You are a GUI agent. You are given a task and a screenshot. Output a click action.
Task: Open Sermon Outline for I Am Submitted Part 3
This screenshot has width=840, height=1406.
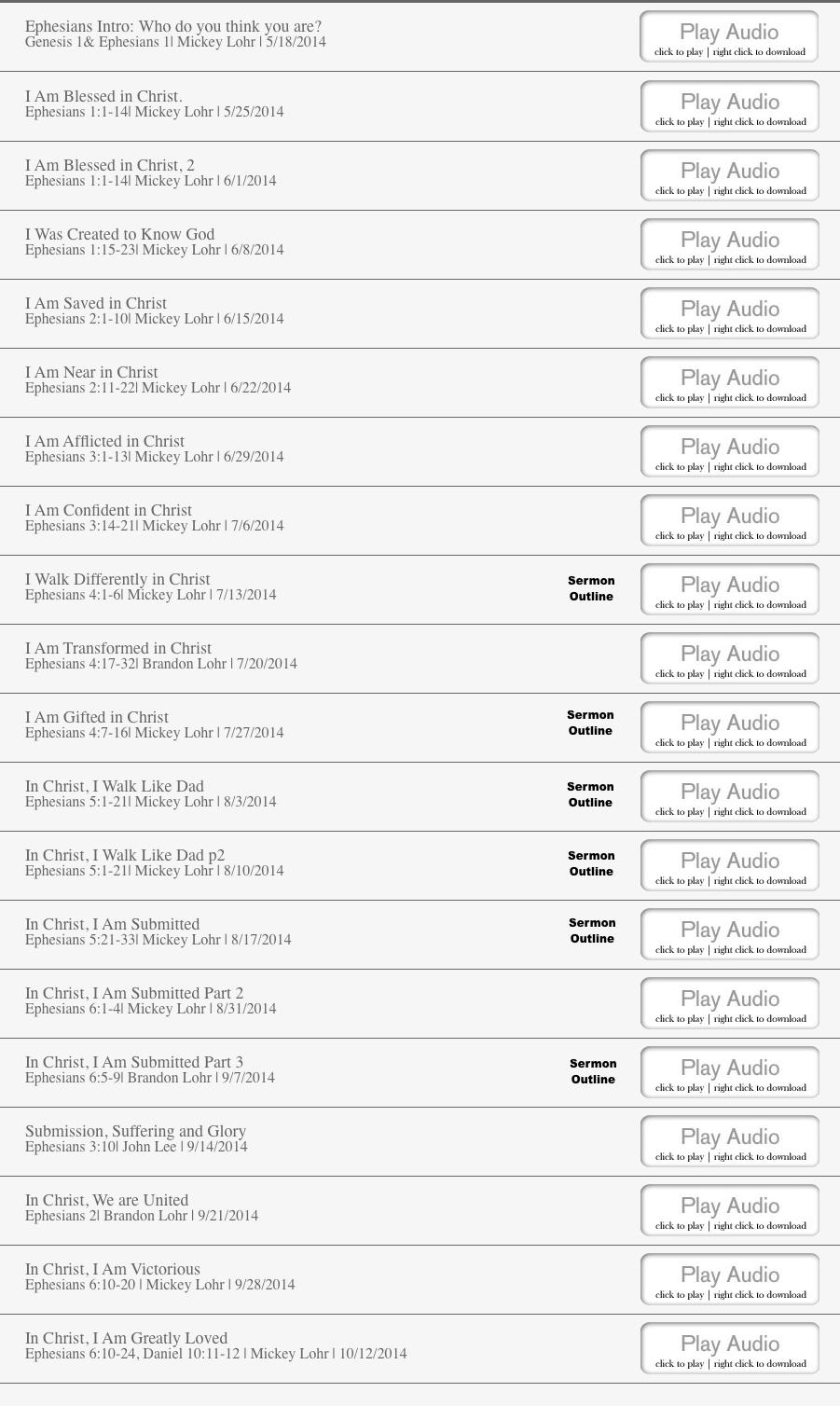[593, 1071]
